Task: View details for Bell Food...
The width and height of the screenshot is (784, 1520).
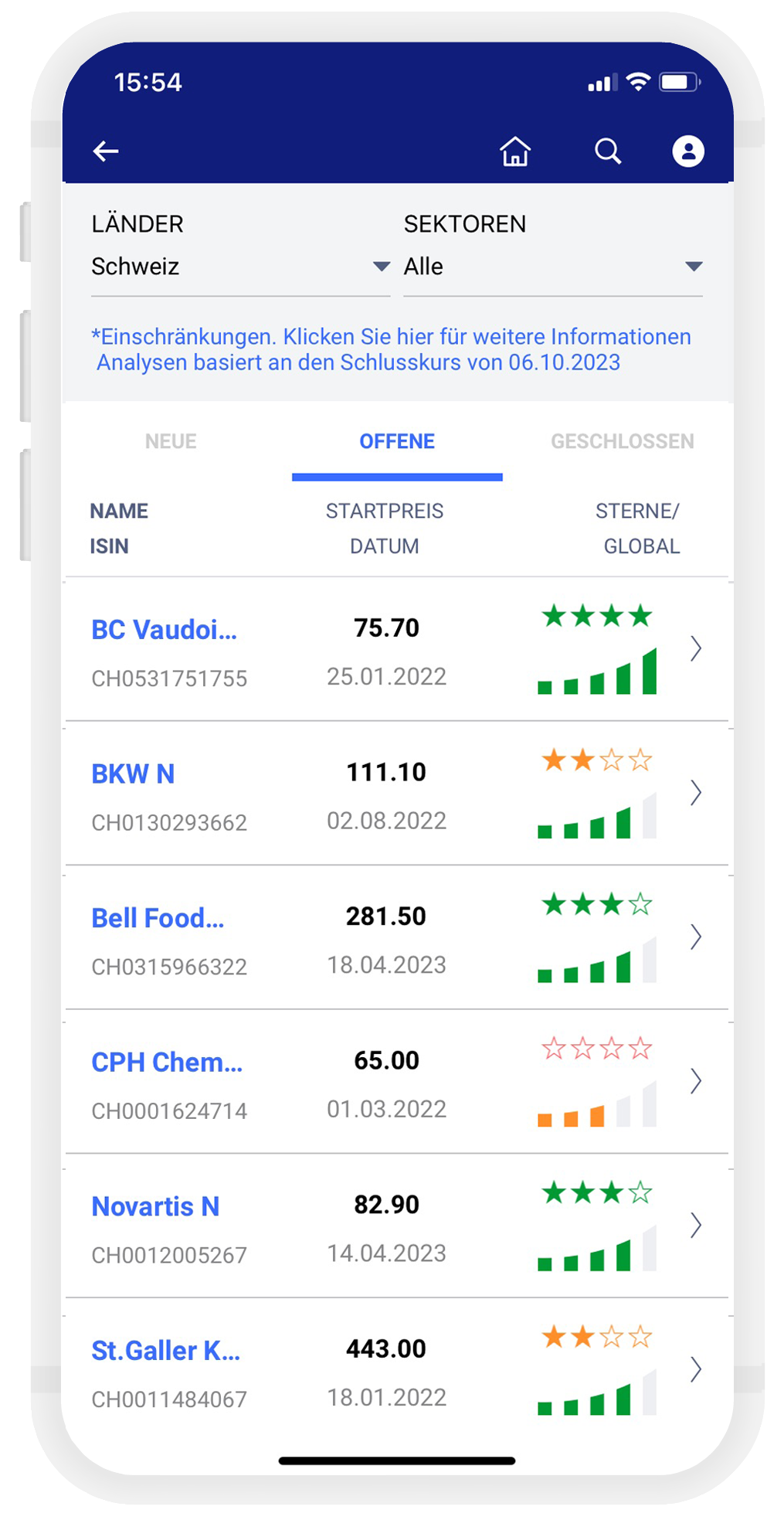Action: (397, 937)
